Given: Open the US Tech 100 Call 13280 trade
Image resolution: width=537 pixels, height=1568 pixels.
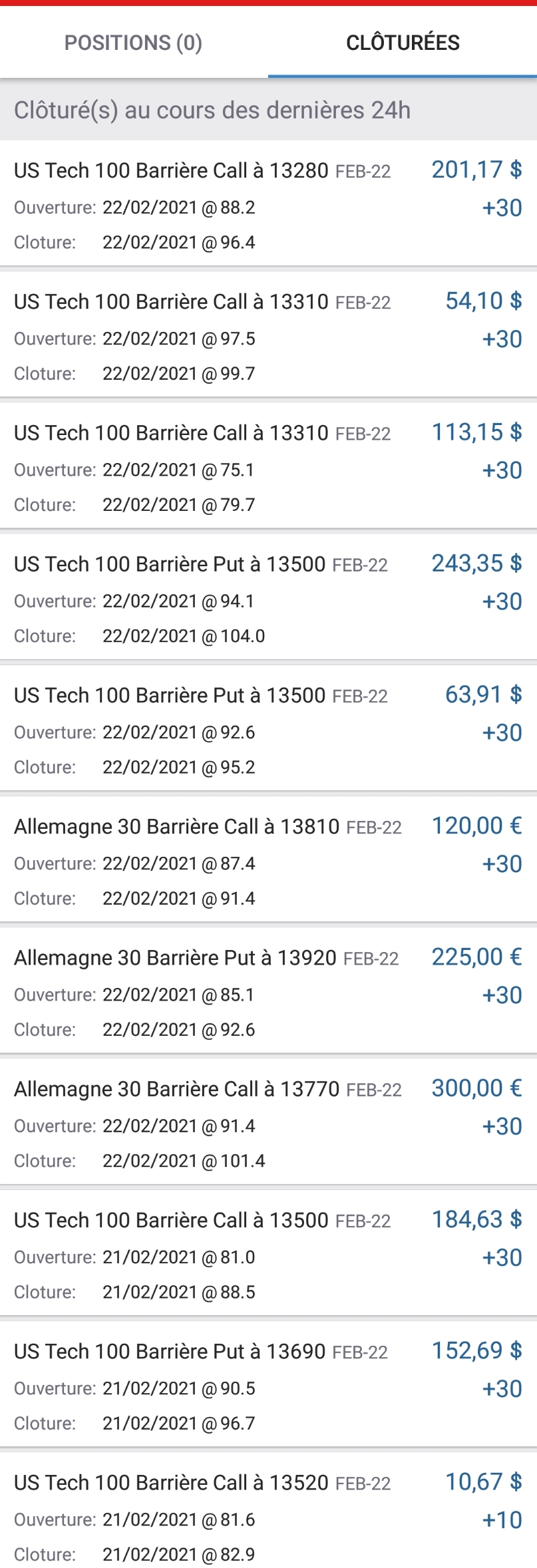Looking at the screenshot, I should 268,205.
